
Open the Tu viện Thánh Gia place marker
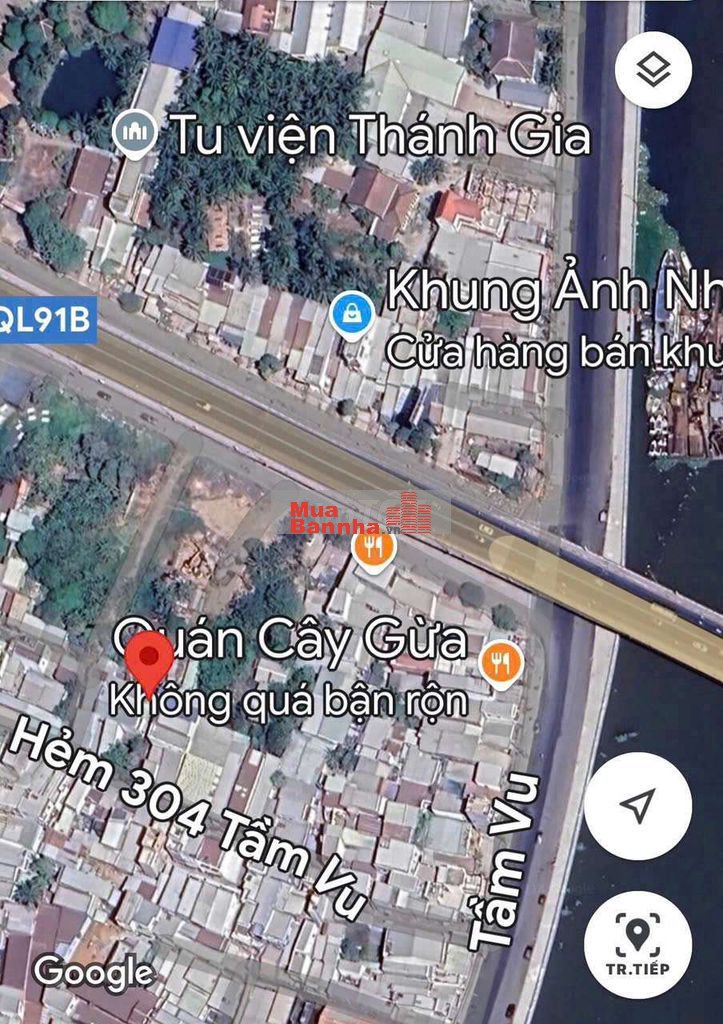pyautogui.click(x=134, y=133)
